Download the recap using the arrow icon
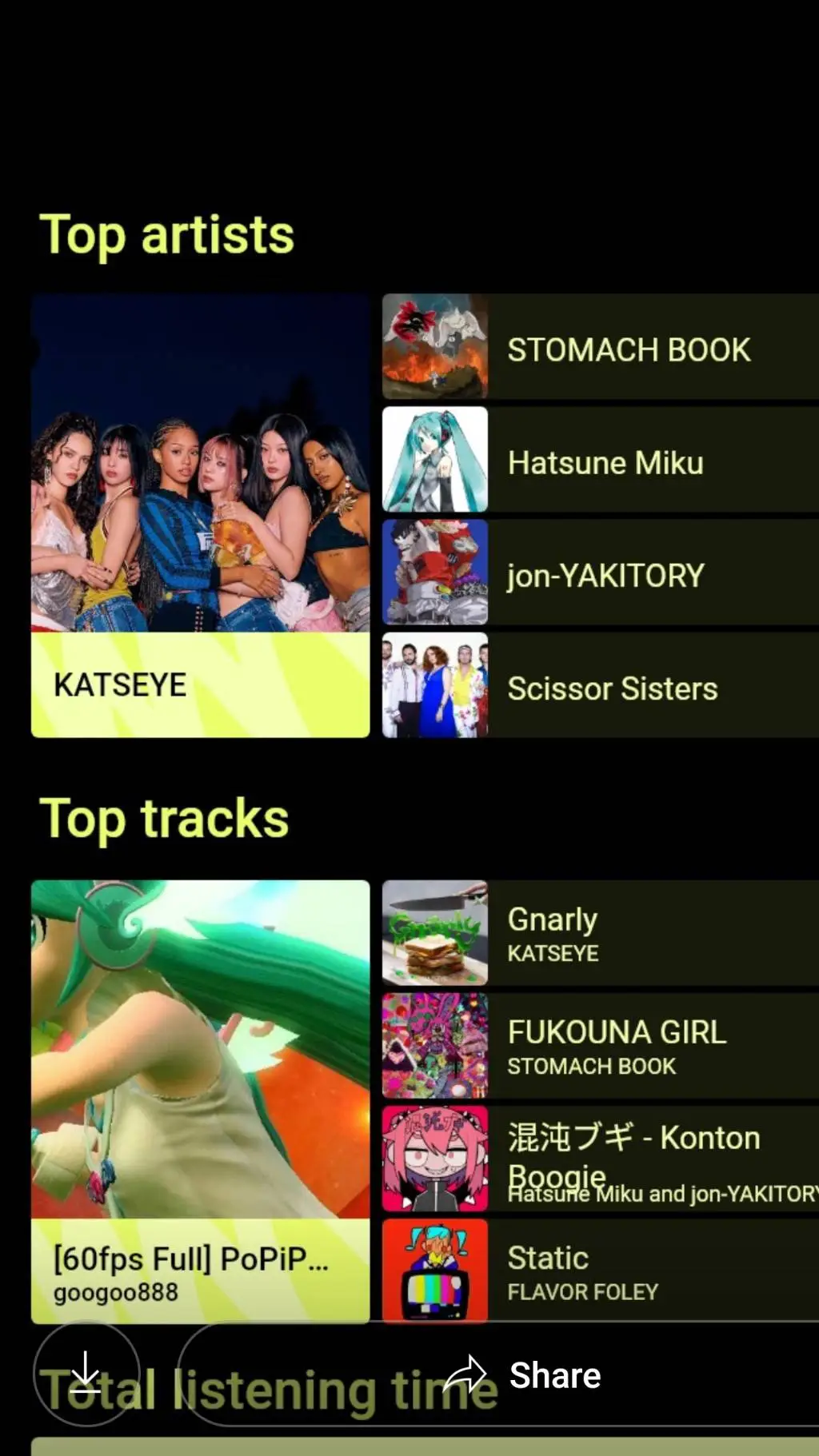The image size is (819, 1456). pyautogui.click(x=86, y=1374)
